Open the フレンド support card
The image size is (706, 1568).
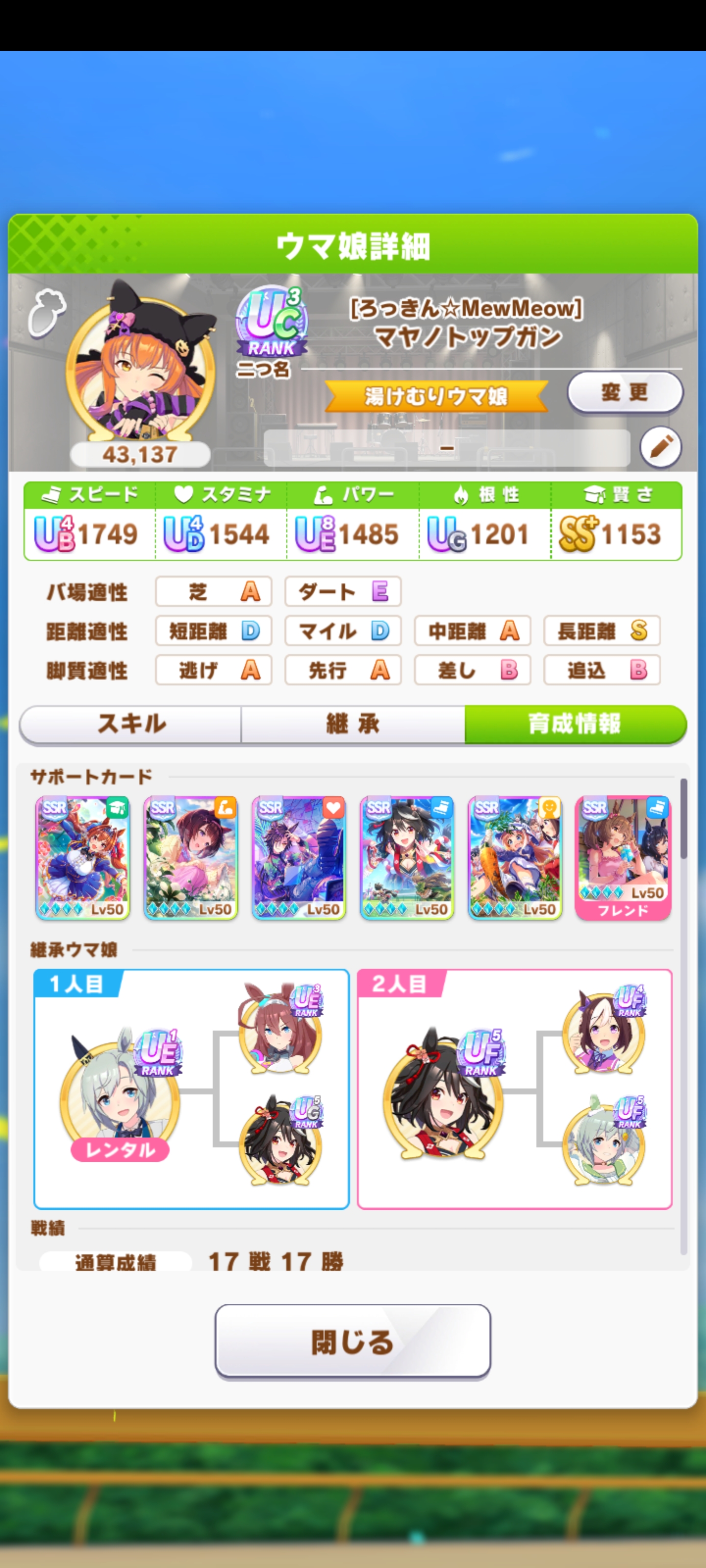click(623, 857)
